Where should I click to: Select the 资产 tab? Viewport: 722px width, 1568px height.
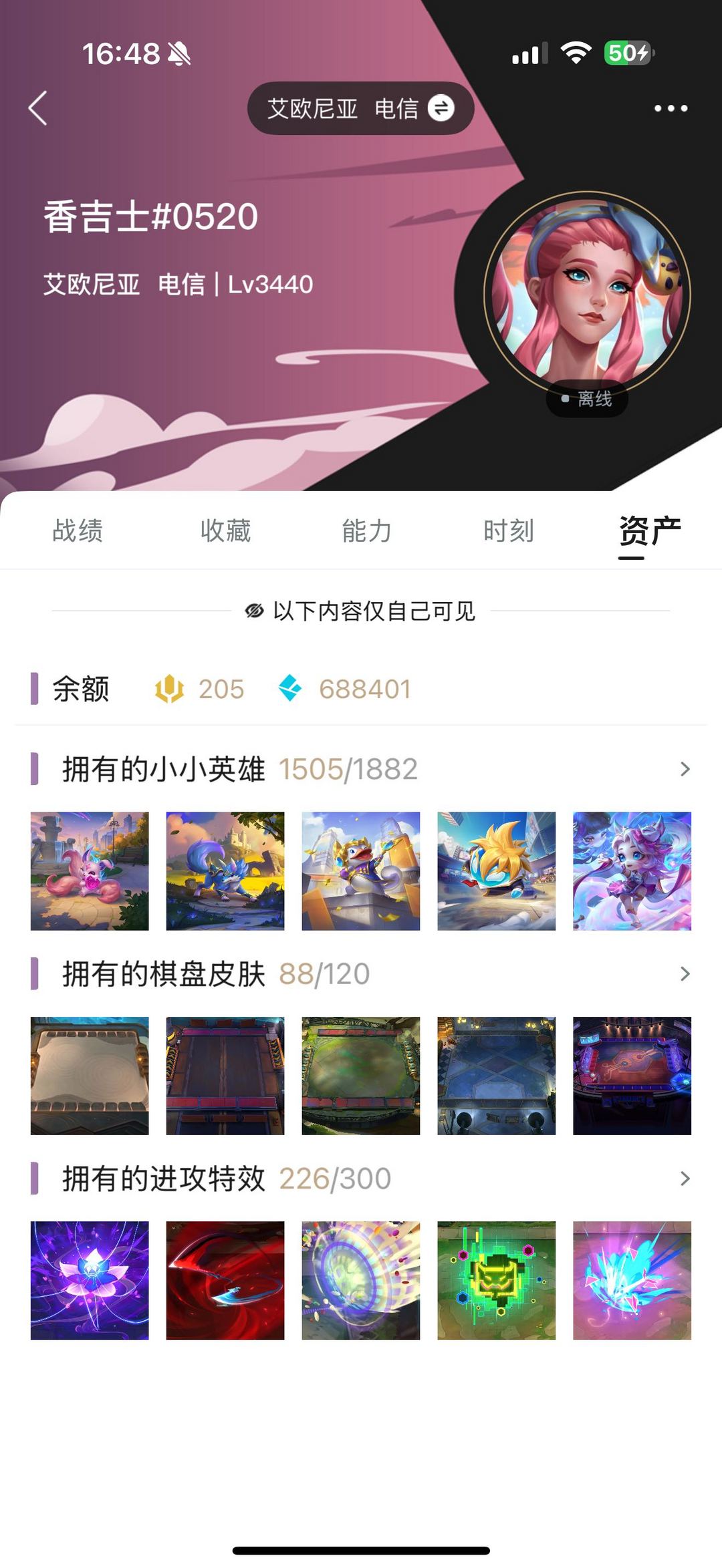(649, 532)
